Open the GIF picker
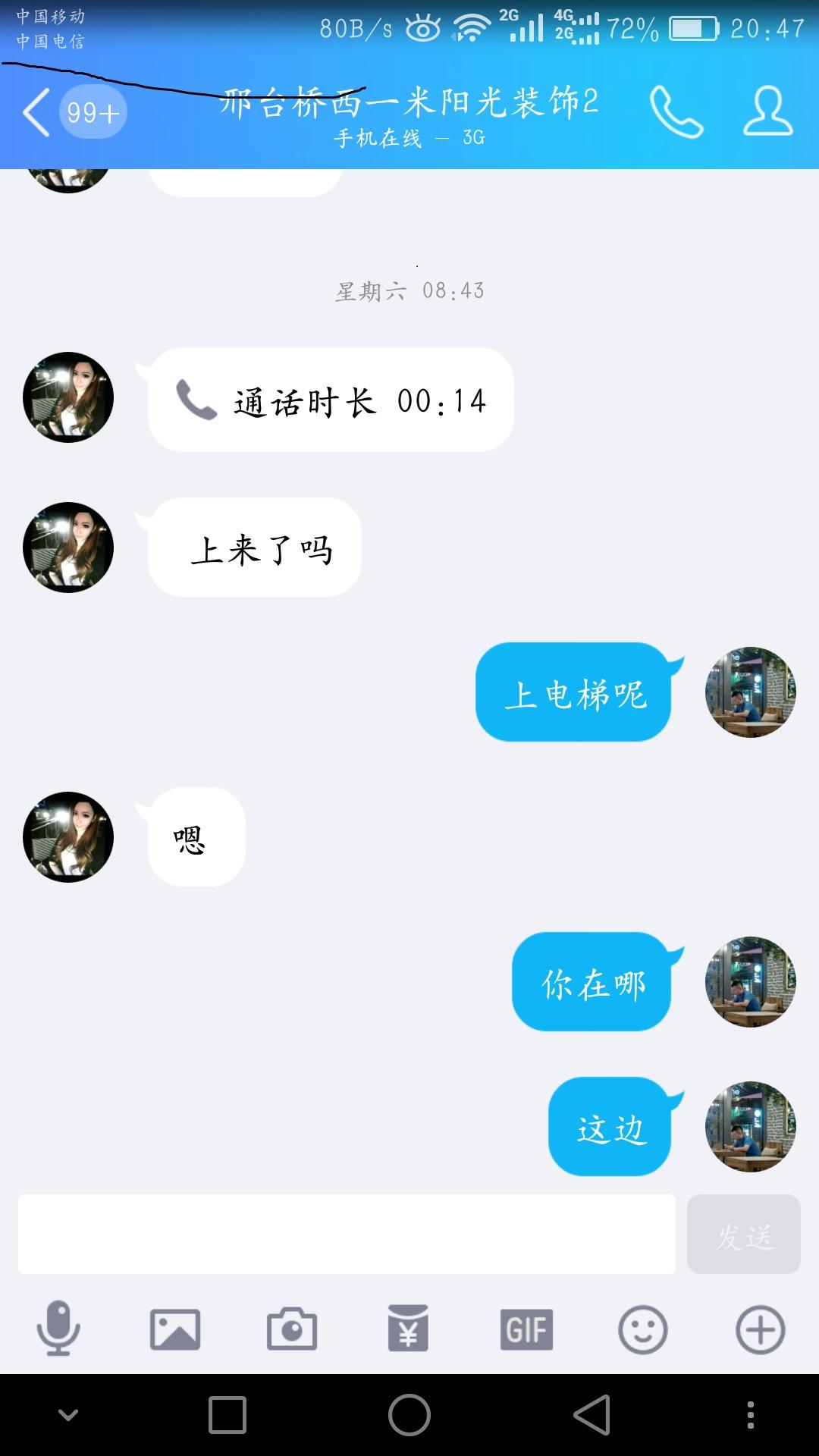The height and width of the screenshot is (1456, 819). 526,1329
